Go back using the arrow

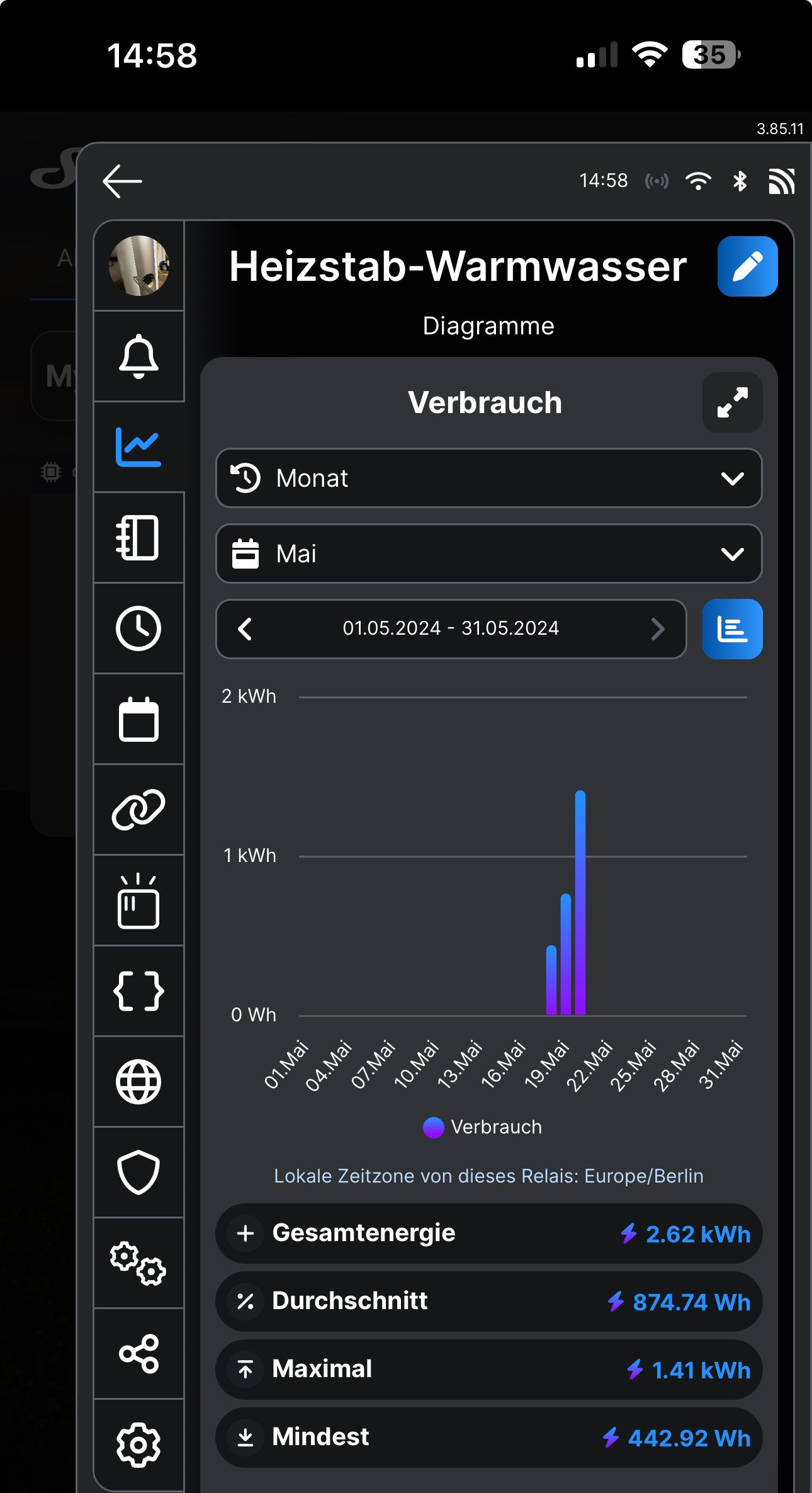pos(122,181)
